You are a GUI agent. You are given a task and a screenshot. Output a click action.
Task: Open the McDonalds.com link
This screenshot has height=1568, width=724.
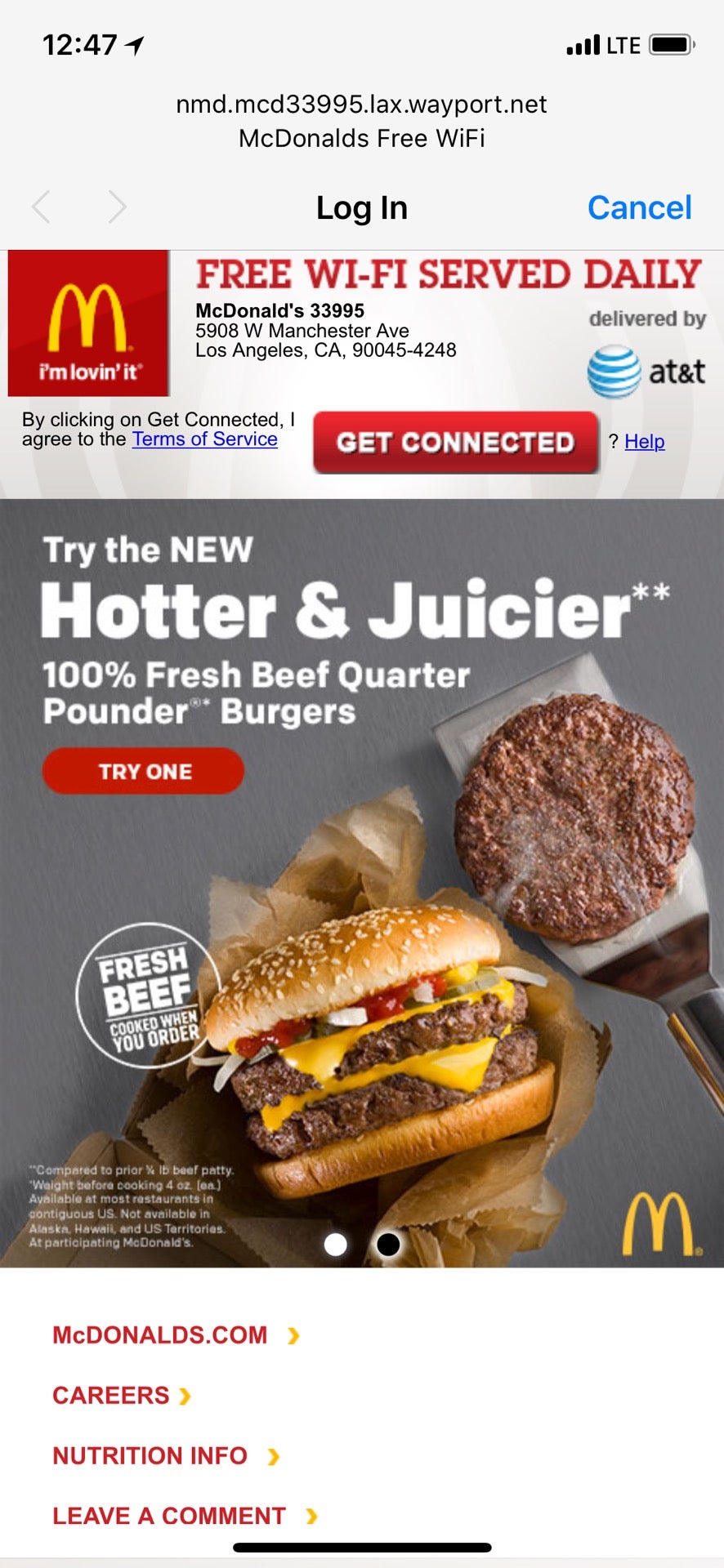[160, 1335]
